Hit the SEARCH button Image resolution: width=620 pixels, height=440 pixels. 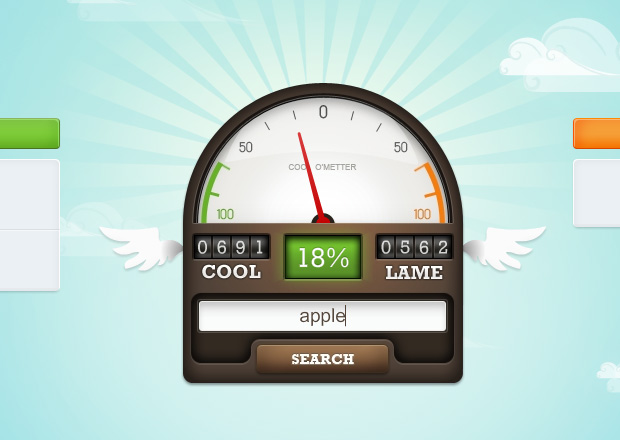tap(322, 359)
